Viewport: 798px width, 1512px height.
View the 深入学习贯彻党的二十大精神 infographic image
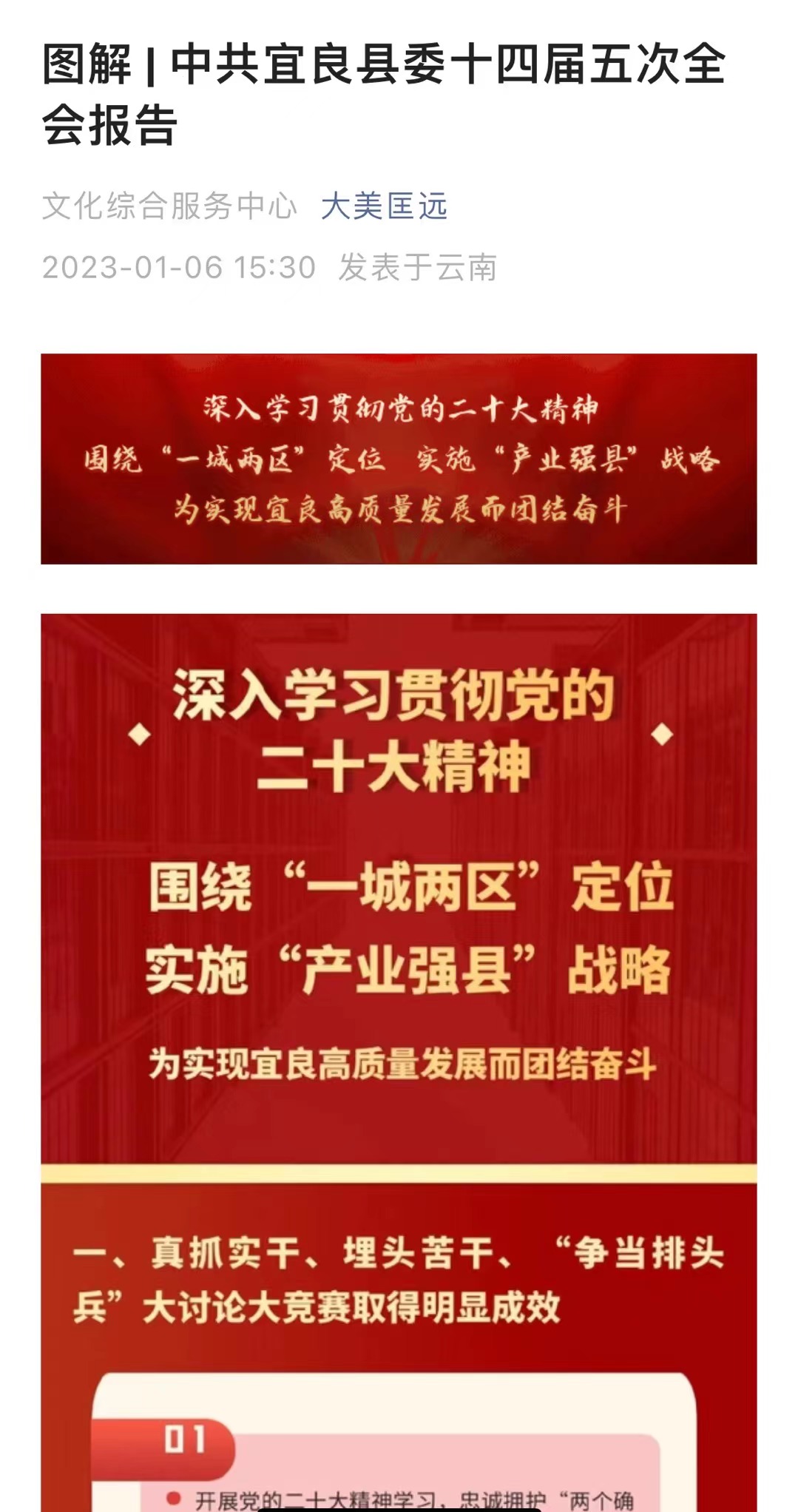pyautogui.click(x=399, y=1062)
